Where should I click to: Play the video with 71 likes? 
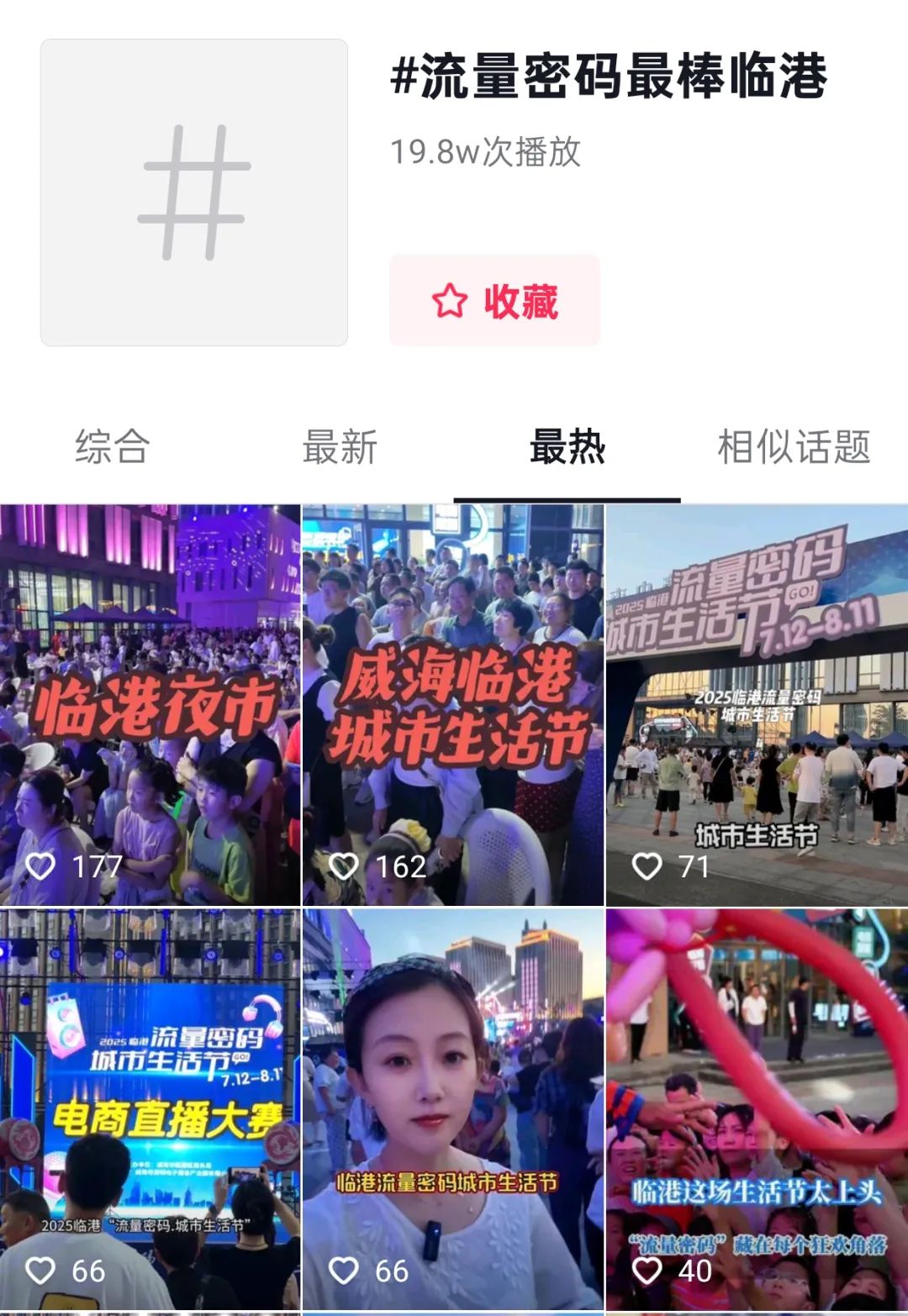pyautogui.click(x=757, y=704)
